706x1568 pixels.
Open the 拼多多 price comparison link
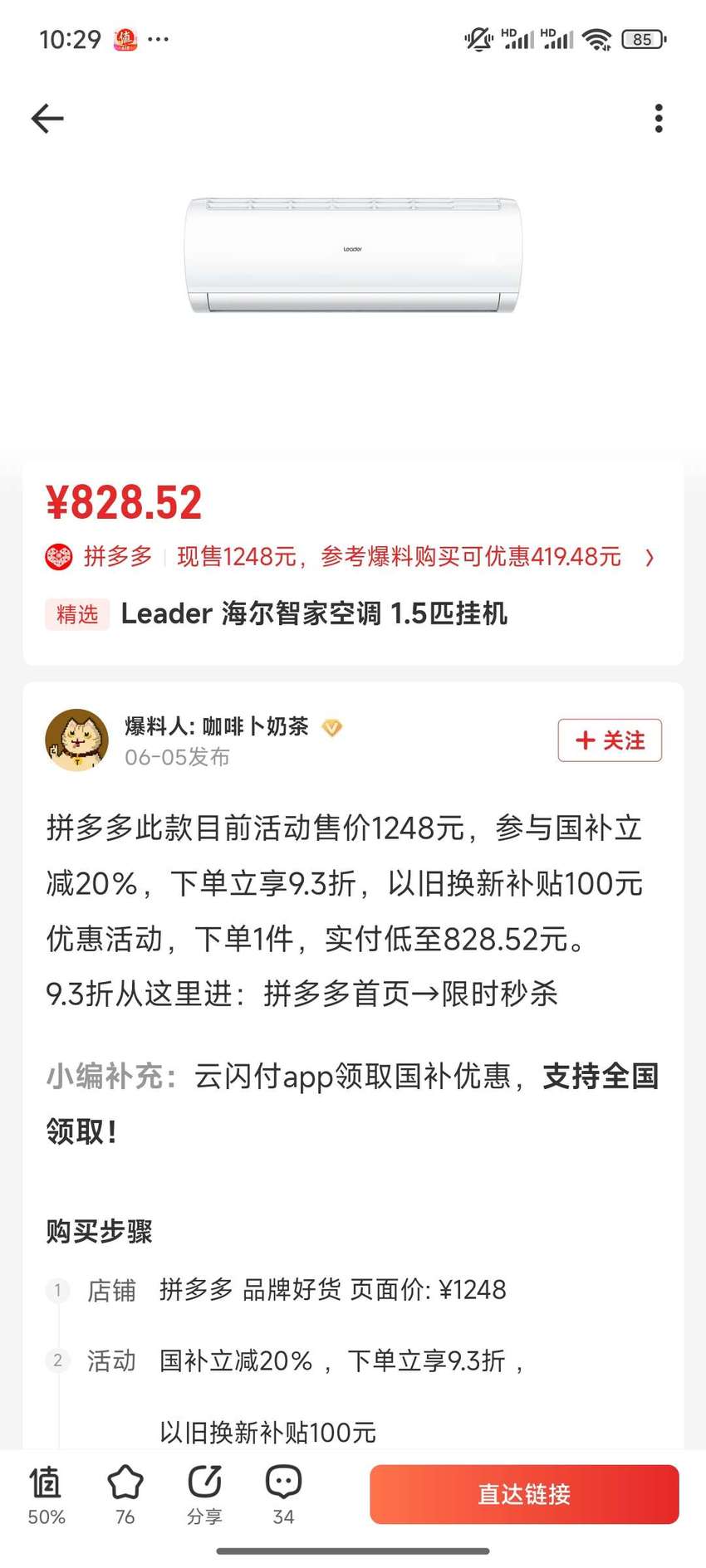point(350,556)
